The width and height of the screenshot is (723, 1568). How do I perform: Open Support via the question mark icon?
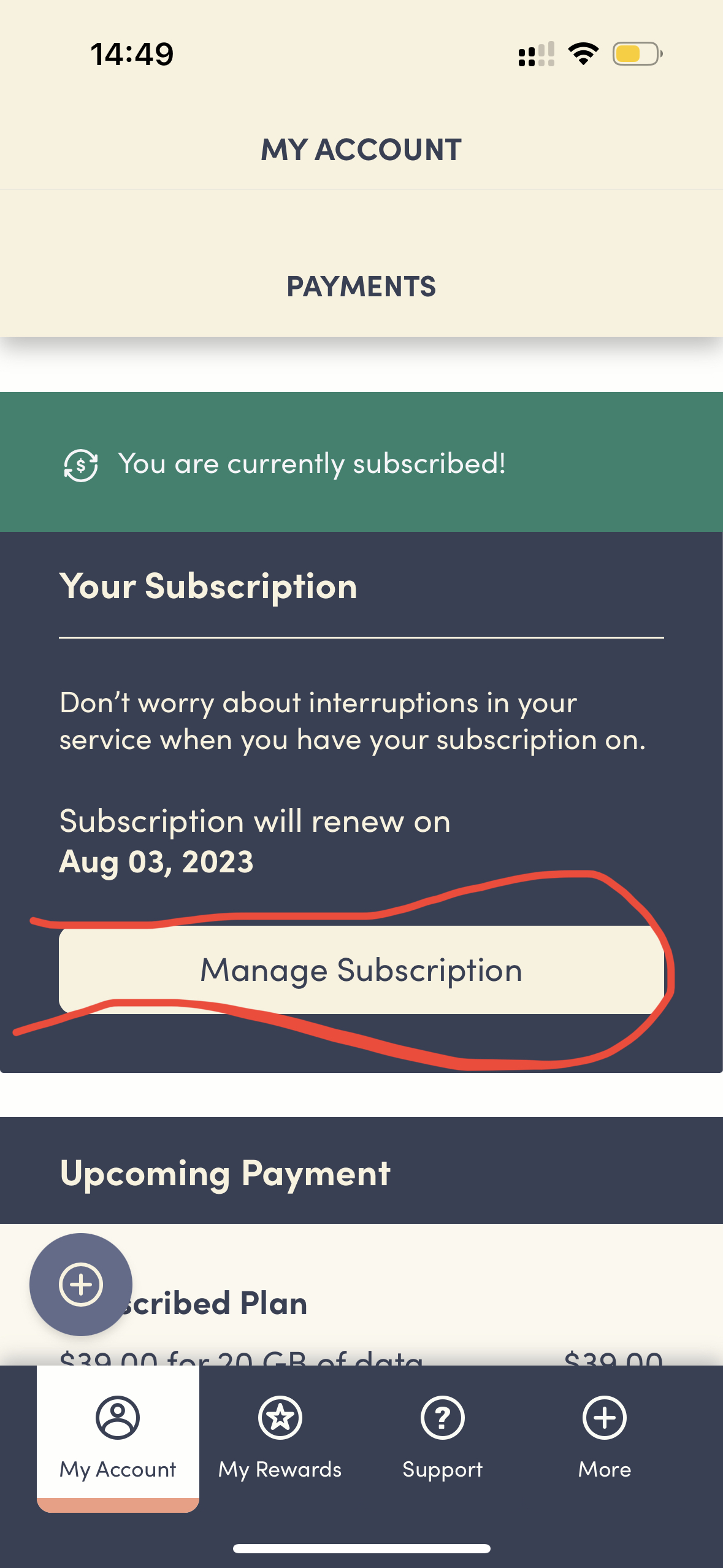point(442,1417)
